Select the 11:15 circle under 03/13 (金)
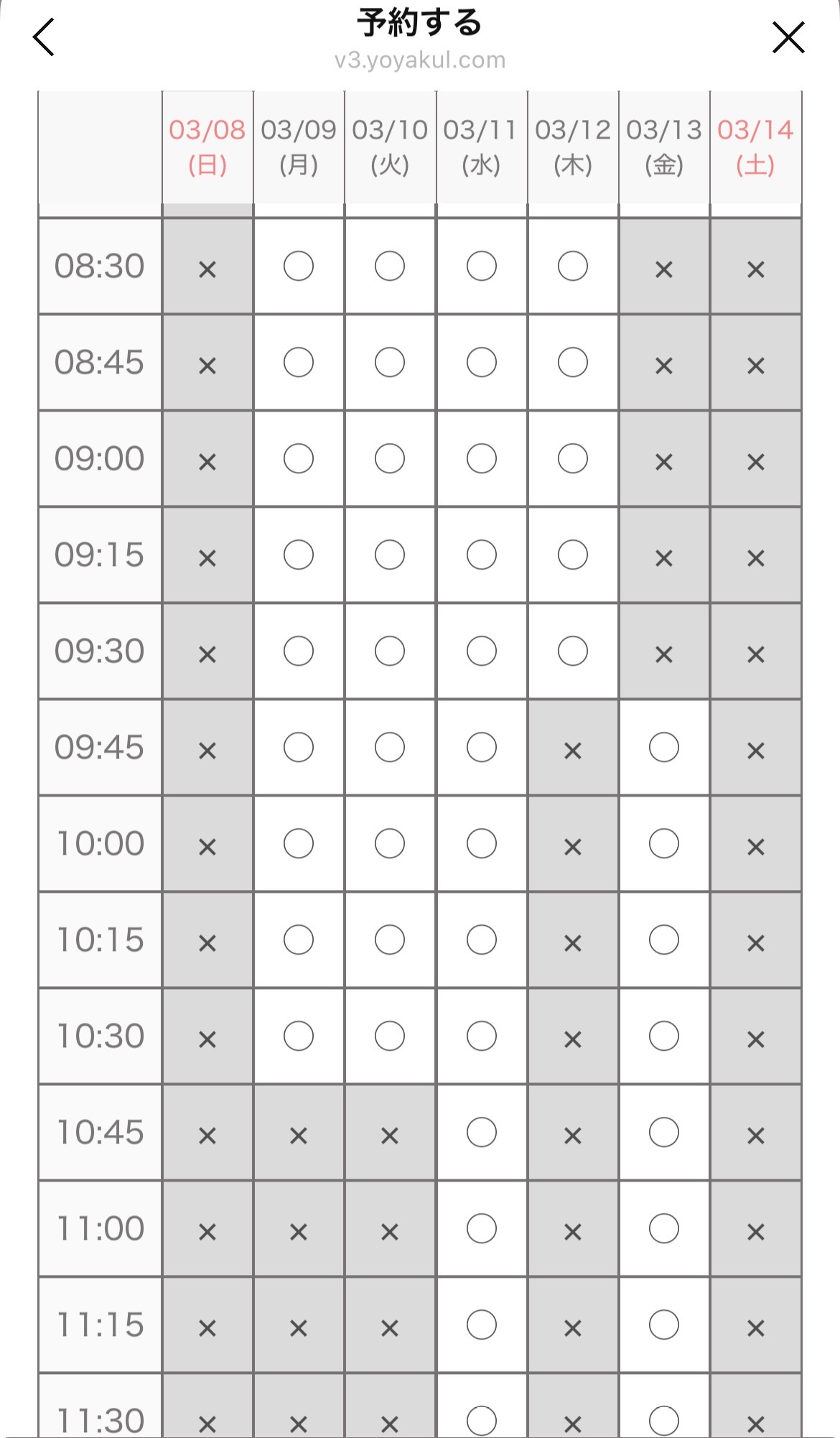The width and height of the screenshot is (840, 1438). [x=664, y=1325]
